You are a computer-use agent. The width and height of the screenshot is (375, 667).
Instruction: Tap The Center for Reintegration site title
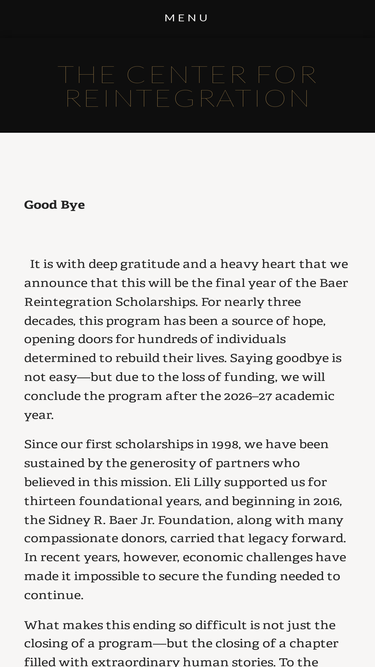(188, 86)
